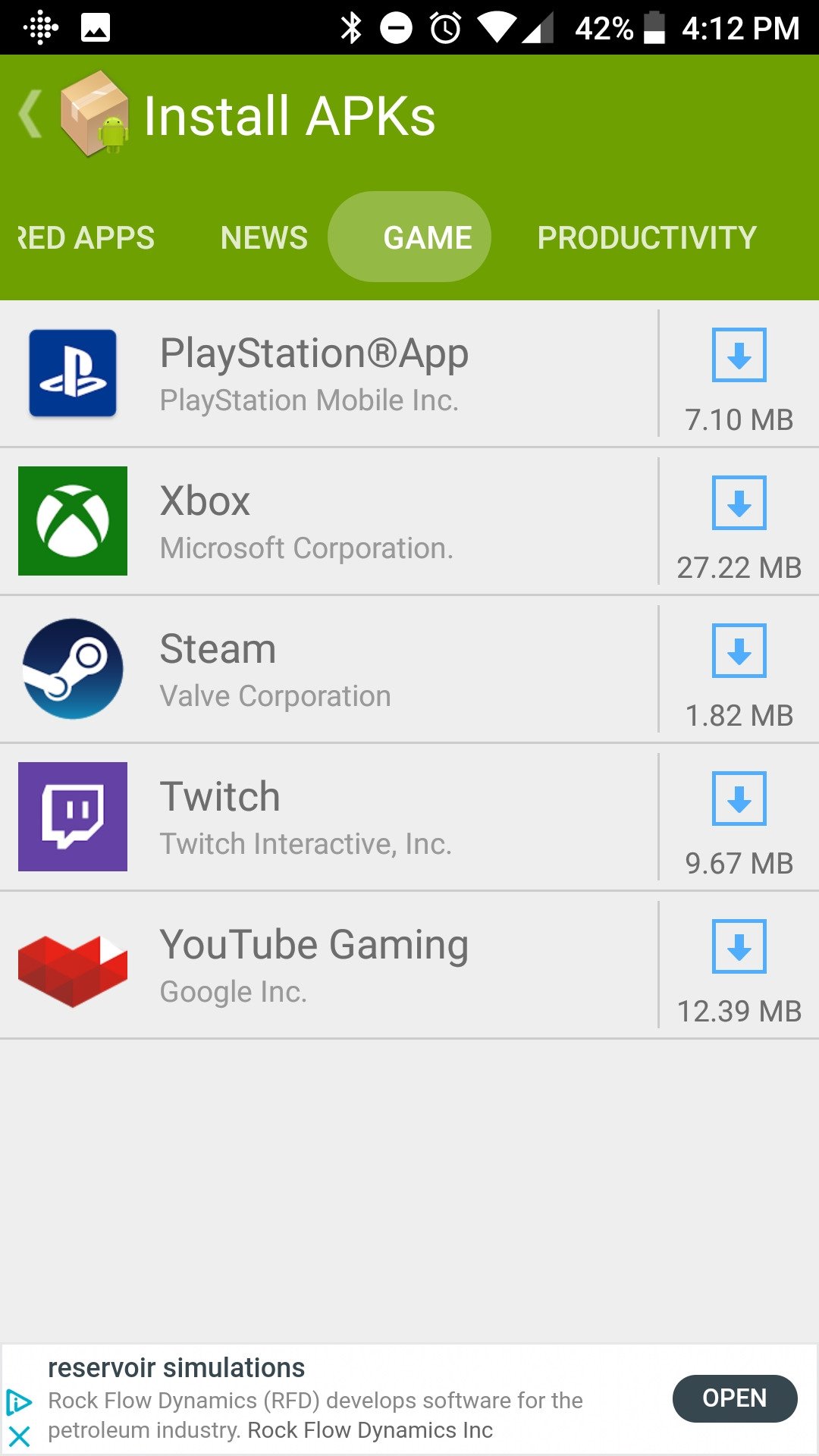Download the Steam APK
Viewport: 819px width, 1456px height.
click(x=739, y=651)
